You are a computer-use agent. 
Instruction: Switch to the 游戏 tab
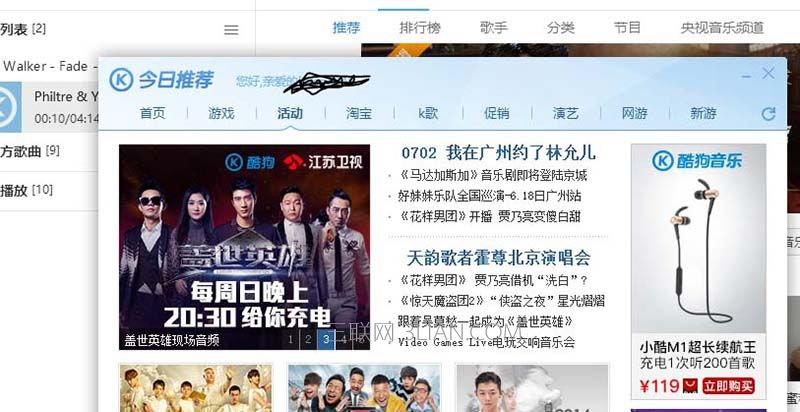pos(221,113)
